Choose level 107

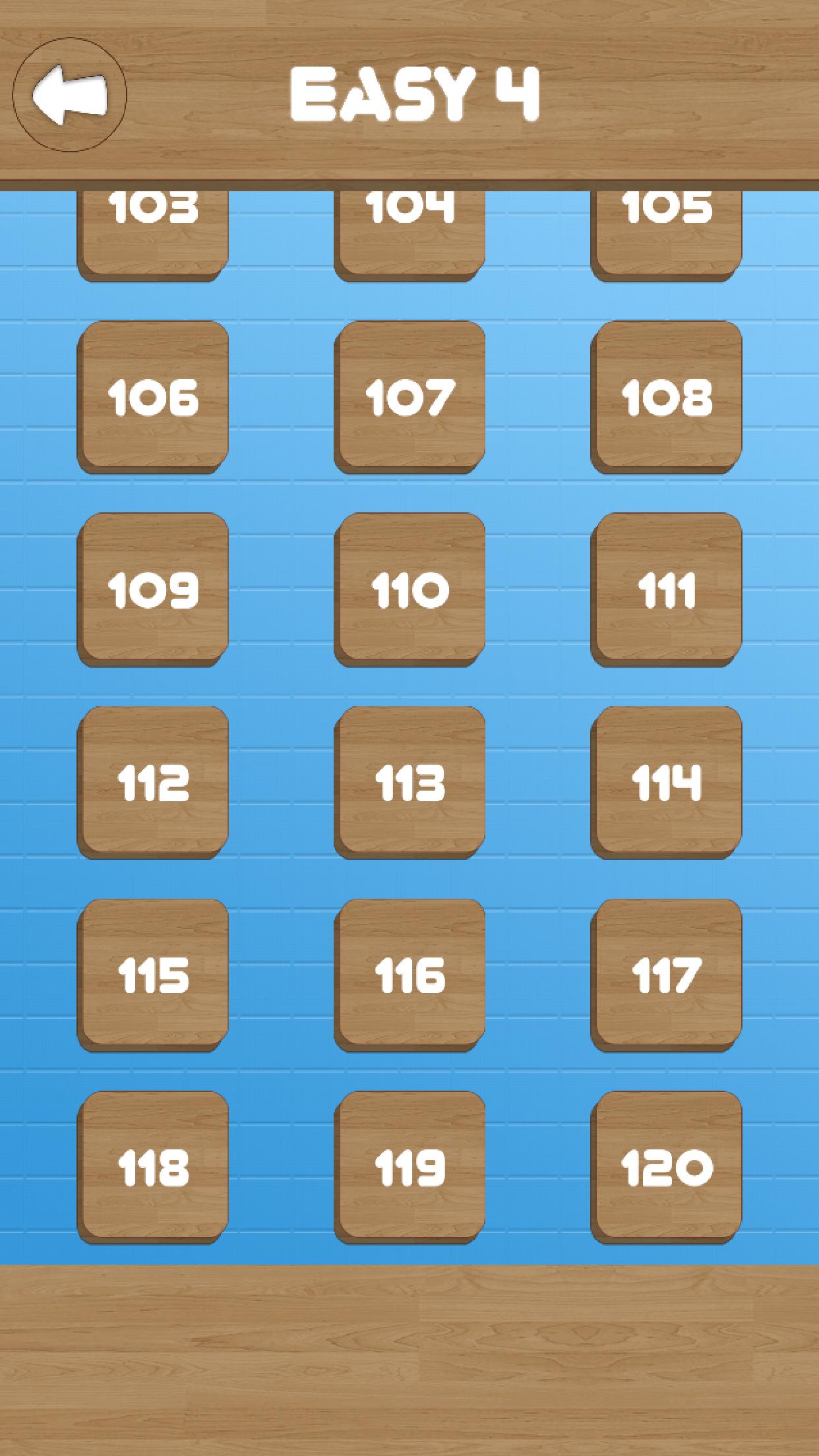(409, 396)
